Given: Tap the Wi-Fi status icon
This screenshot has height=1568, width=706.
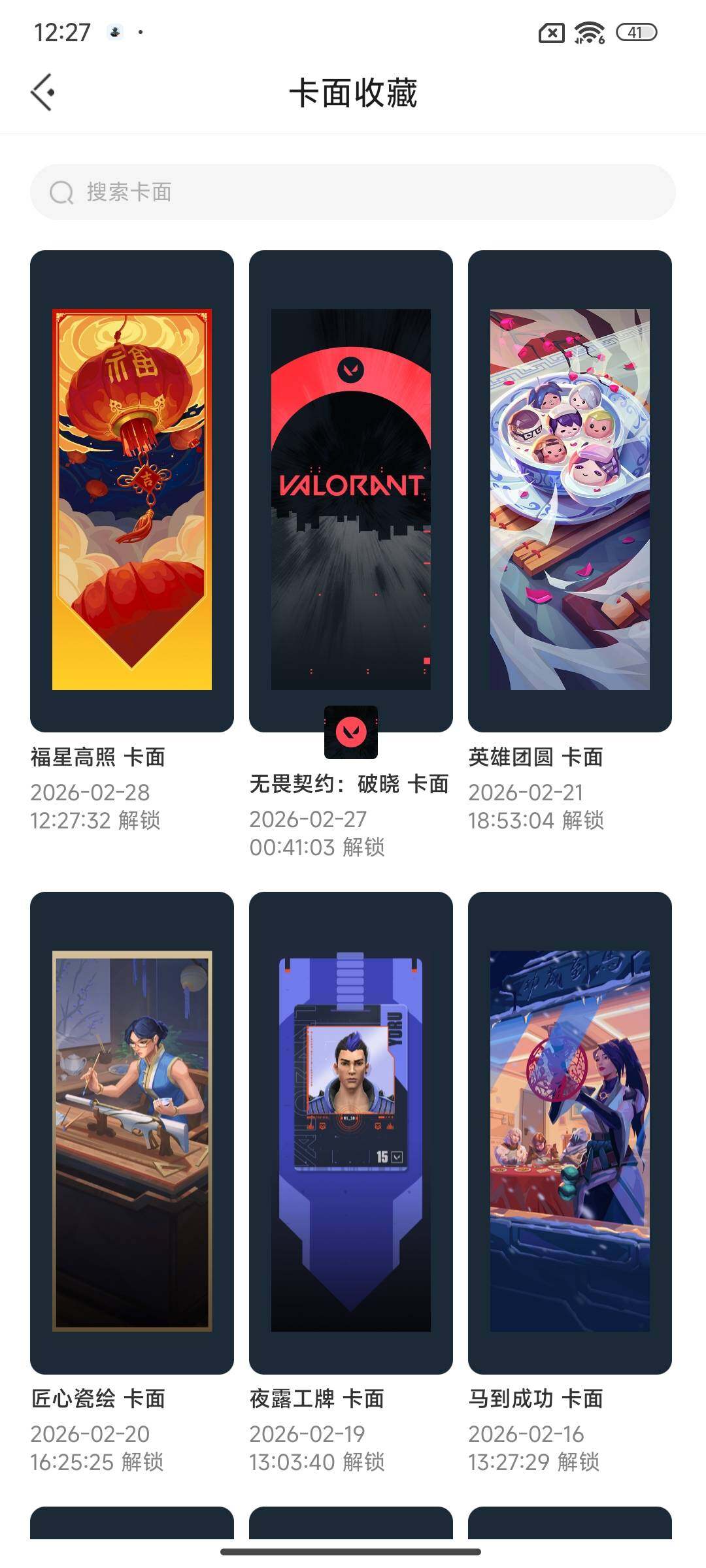Looking at the screenshot, I should pos(588,33).
